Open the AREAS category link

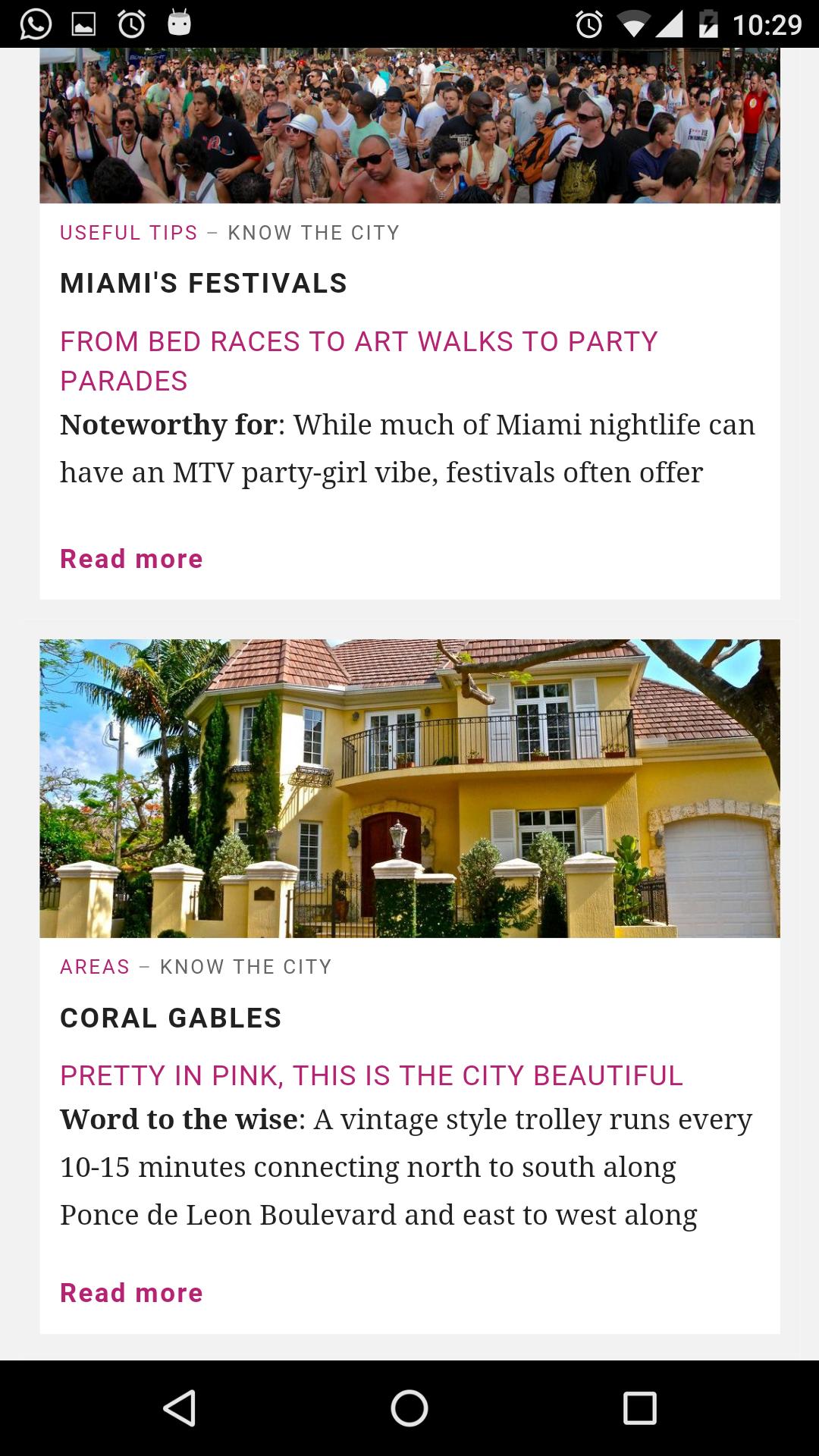pyautogui.click(x=94, y=966)
